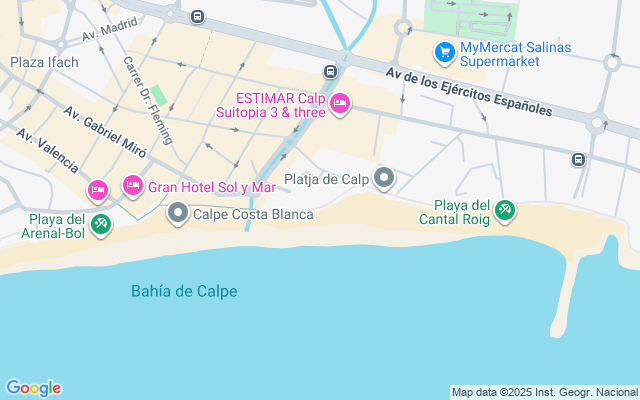The width and height of the screenshot is (640, 400).
Task: Open the Platja de Calp place marker
Action: point(384,179)
